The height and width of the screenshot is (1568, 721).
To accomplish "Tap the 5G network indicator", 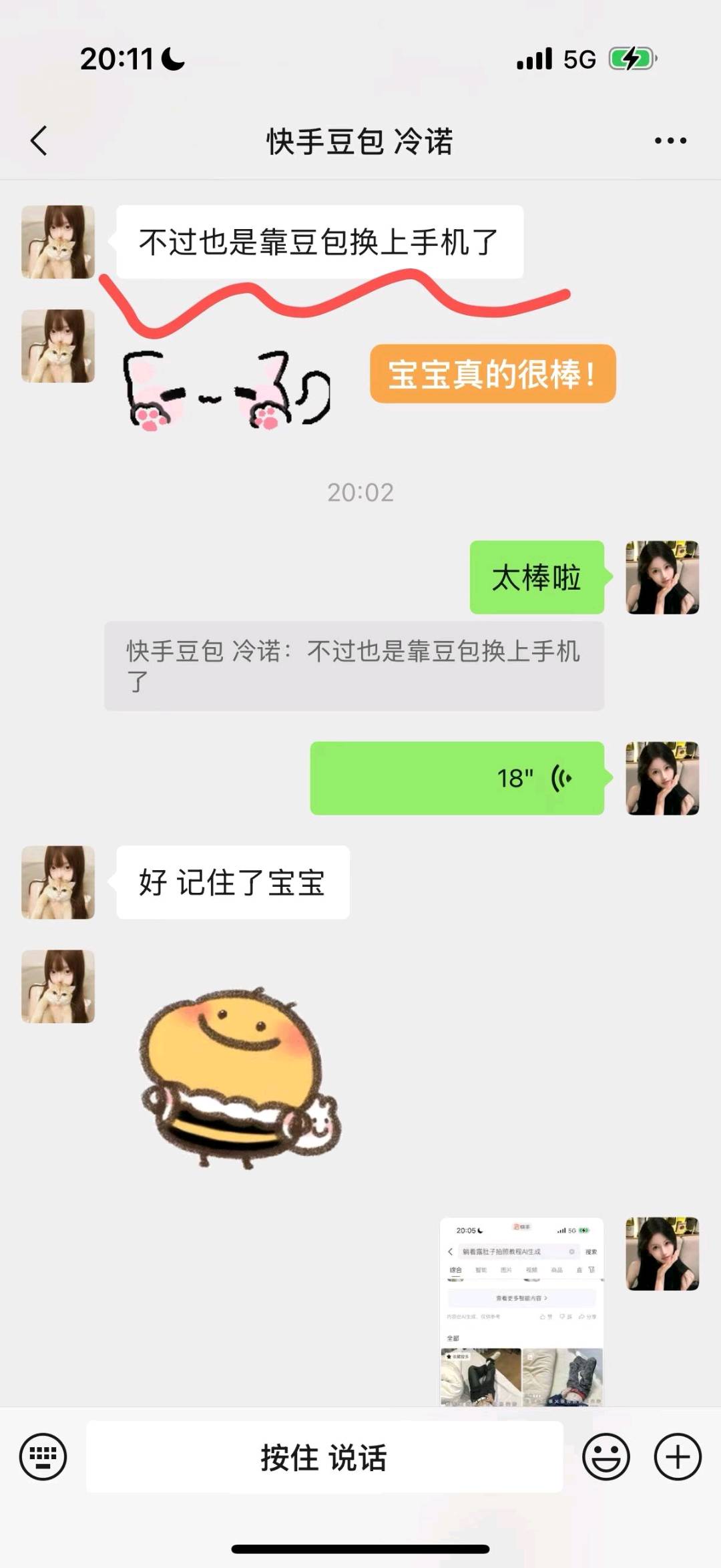I will tap(578, 59).
